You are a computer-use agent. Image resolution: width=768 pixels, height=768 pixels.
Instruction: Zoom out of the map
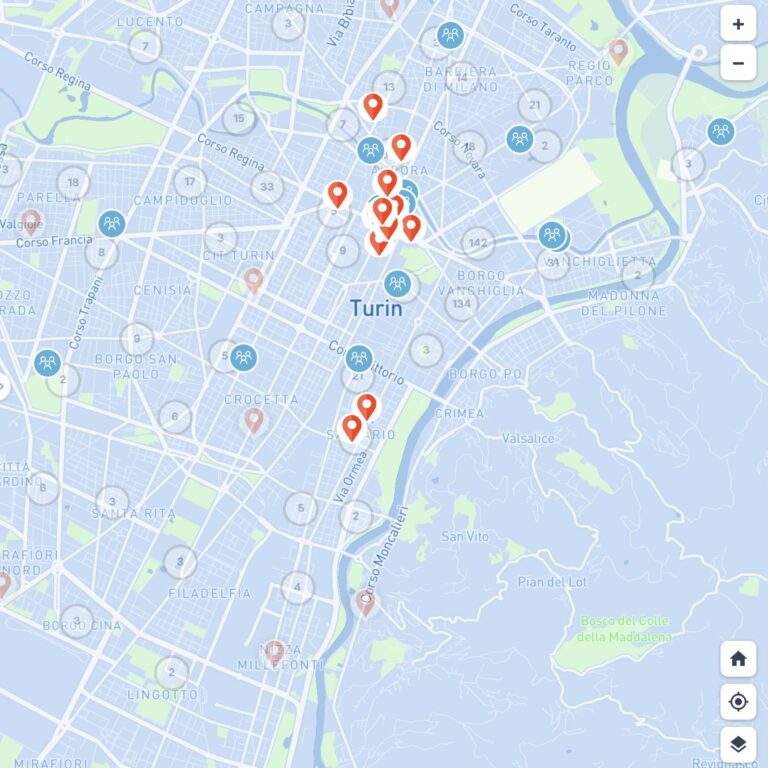tap(738, 63)
